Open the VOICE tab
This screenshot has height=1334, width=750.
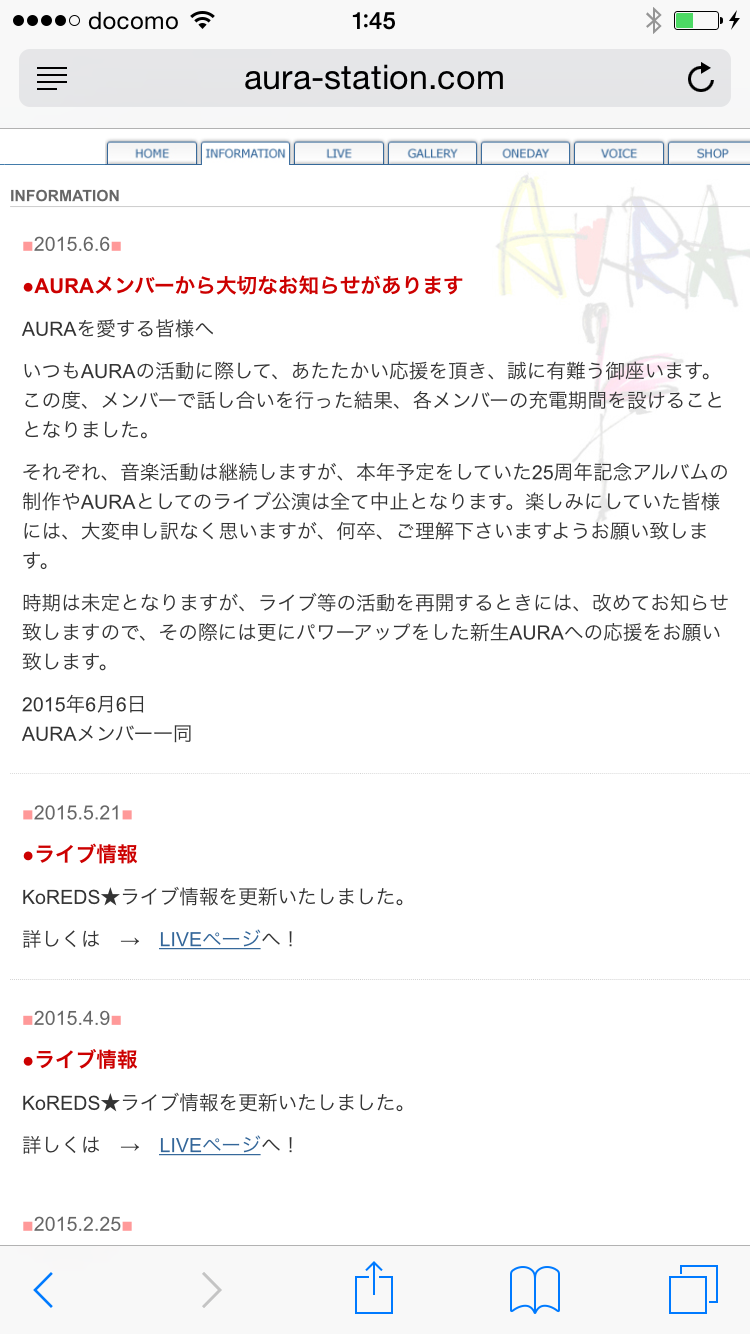[x=619, y=153]
